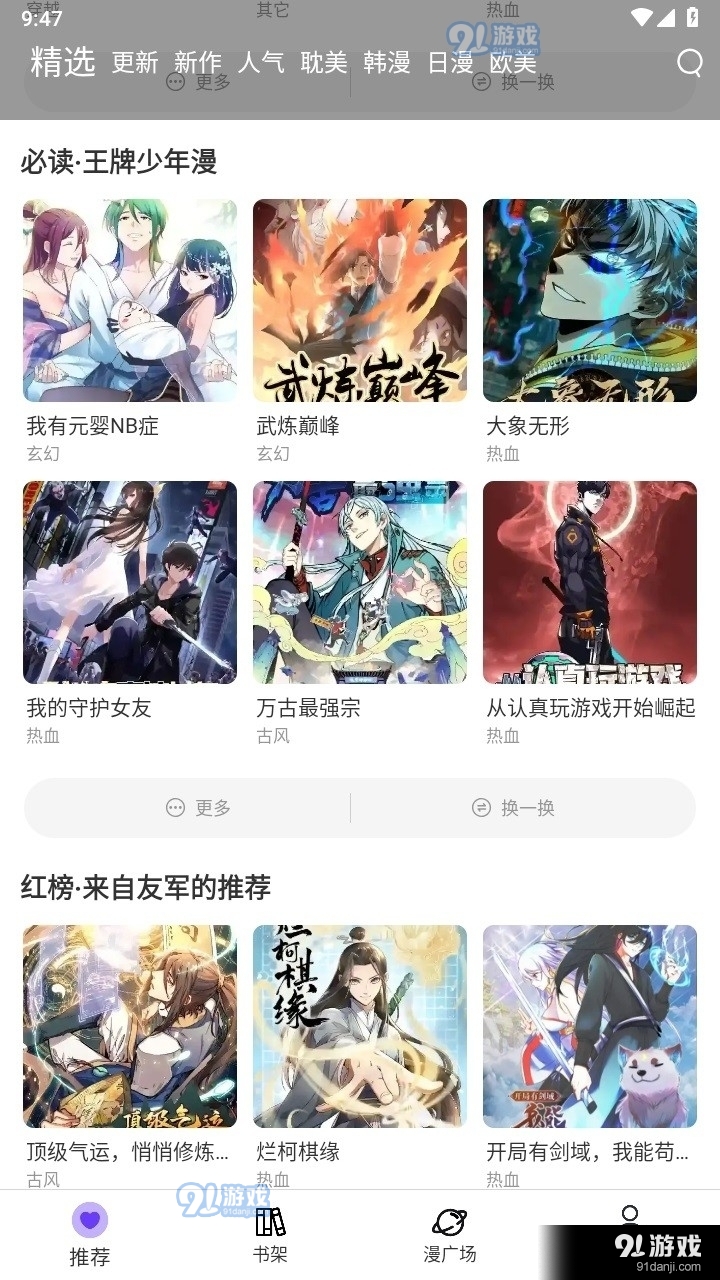This screenshot has height=1280, width=720.
Task: Tap 更多 to see more ace comics
Action: pos(199,808)
